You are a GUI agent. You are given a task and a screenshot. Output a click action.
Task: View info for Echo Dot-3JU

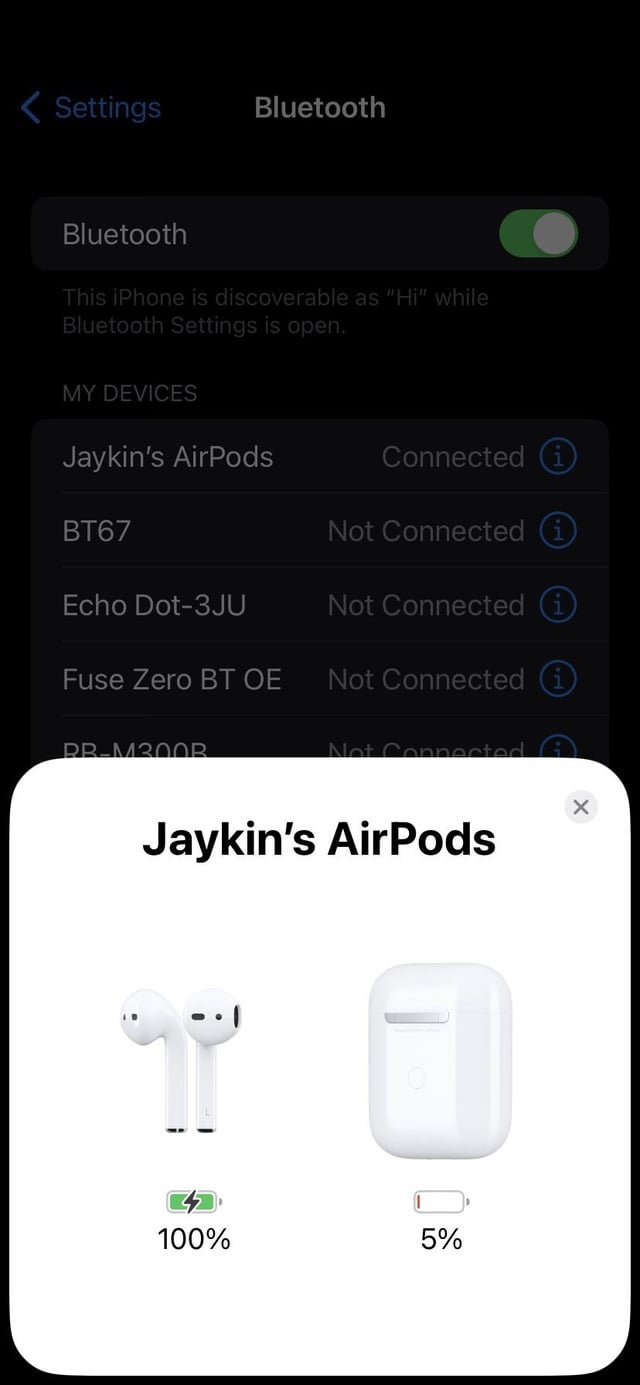pos(558,605)
